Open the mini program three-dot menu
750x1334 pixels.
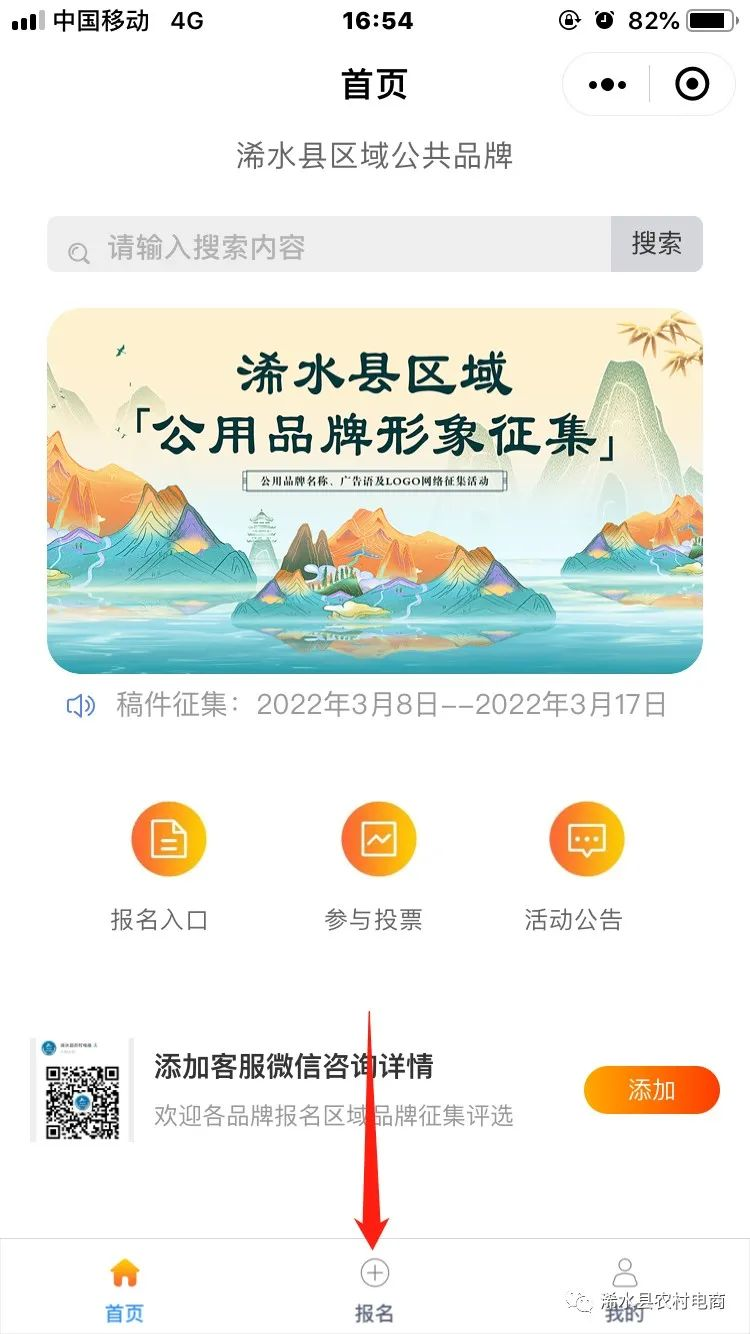point(607,85)
